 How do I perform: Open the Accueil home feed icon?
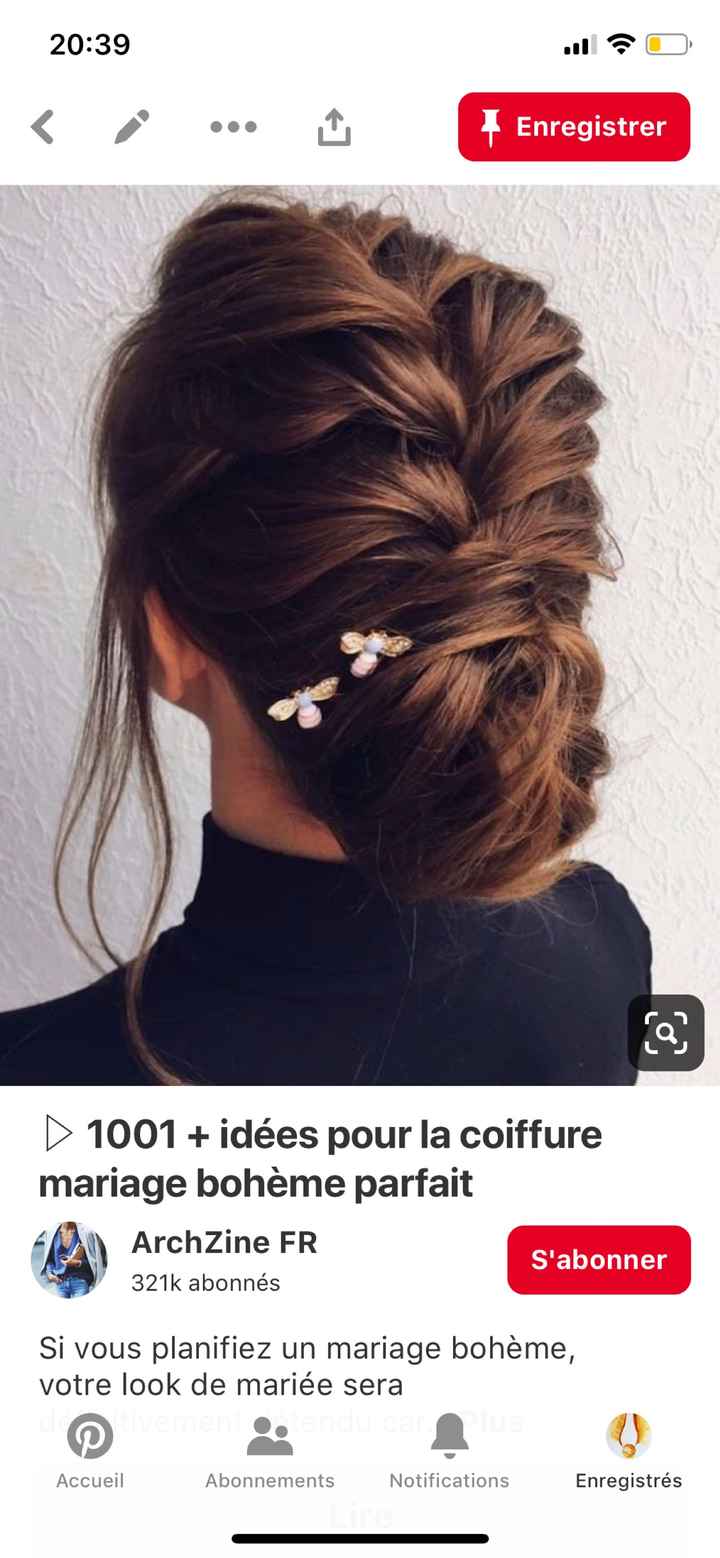pos(90,1437)
